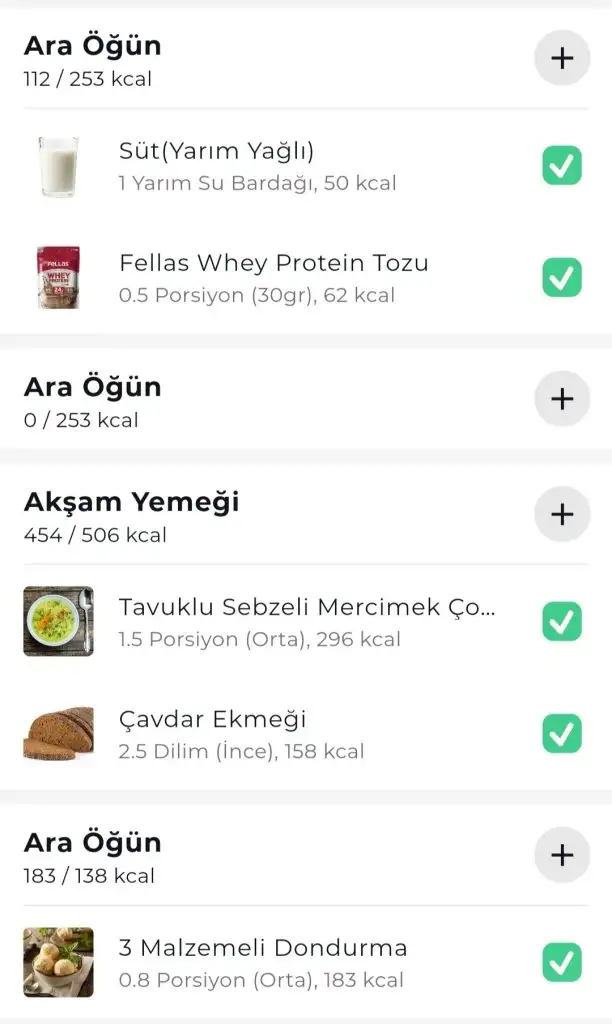Add food to the empty 0 / 253 kcal Ara Öğün
The image size is (612, 1024).
click(562, 400)
